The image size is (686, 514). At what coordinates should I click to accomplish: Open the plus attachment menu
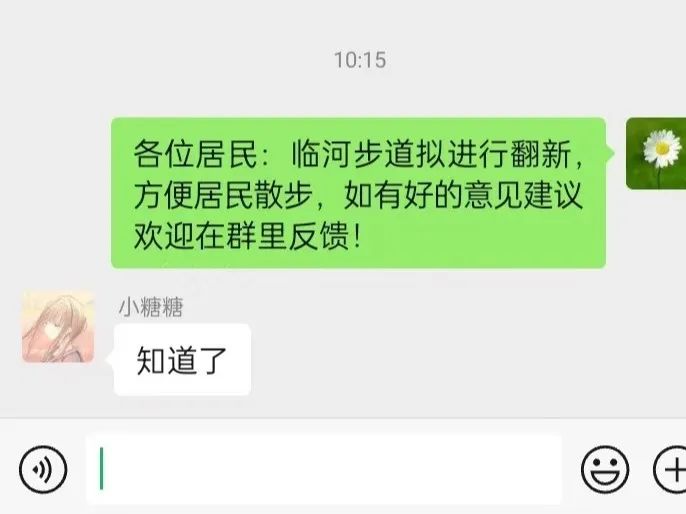pos(670,469)
